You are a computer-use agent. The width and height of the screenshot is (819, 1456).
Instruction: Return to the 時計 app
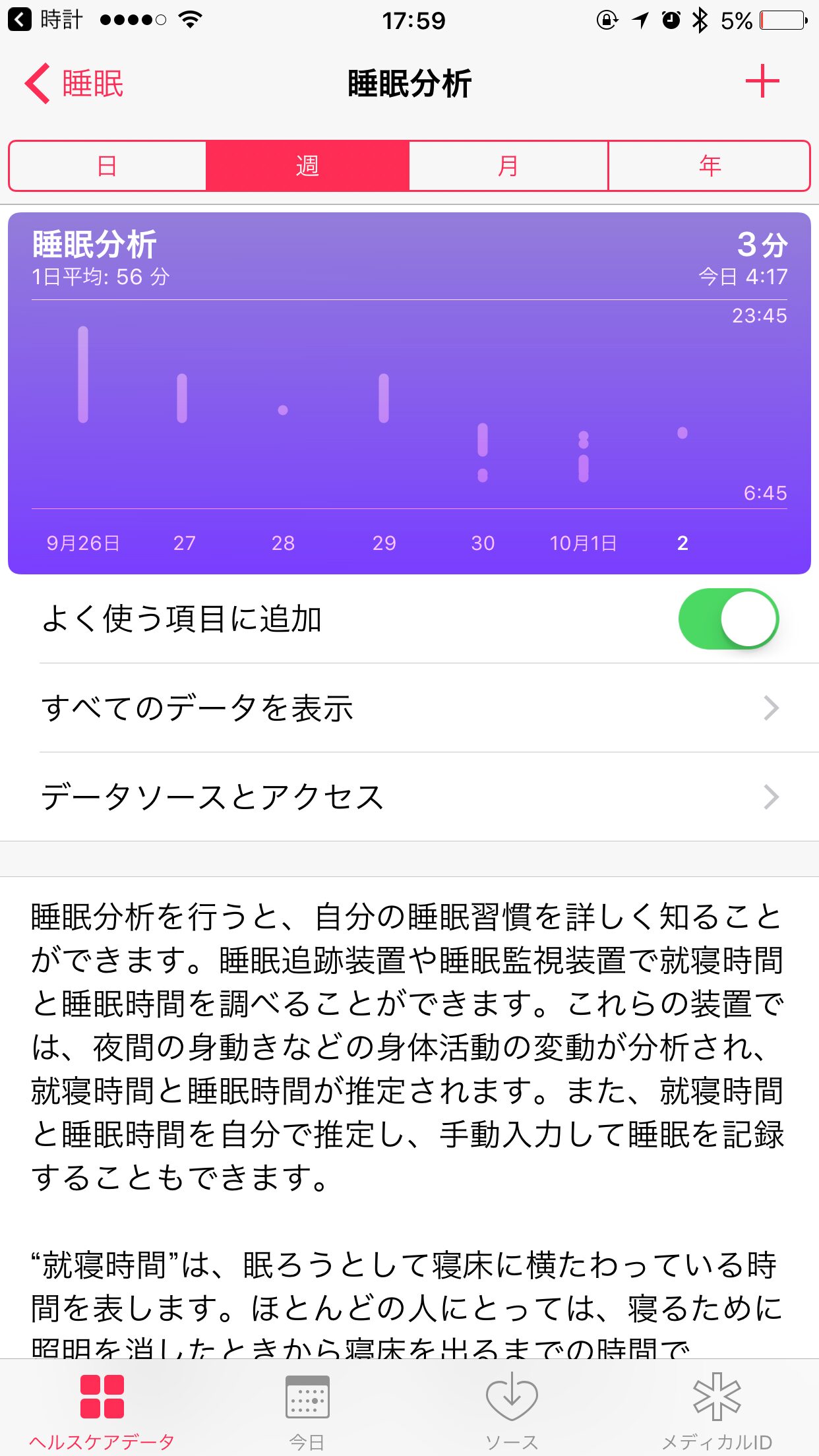[45, 20]
